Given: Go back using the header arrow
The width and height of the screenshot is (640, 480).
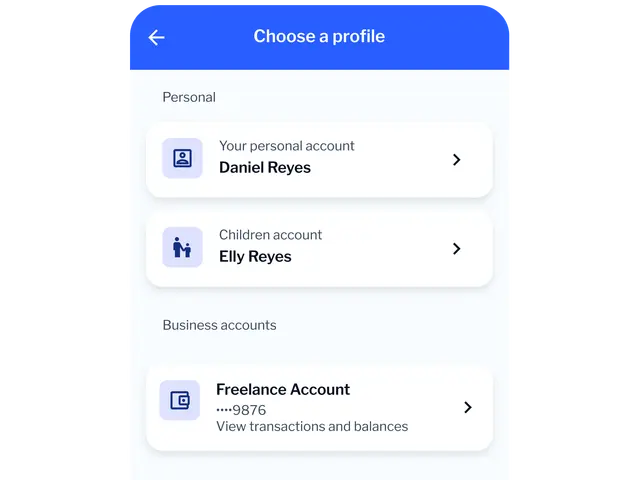Looking at the screenshot, I should coord(156,38).
